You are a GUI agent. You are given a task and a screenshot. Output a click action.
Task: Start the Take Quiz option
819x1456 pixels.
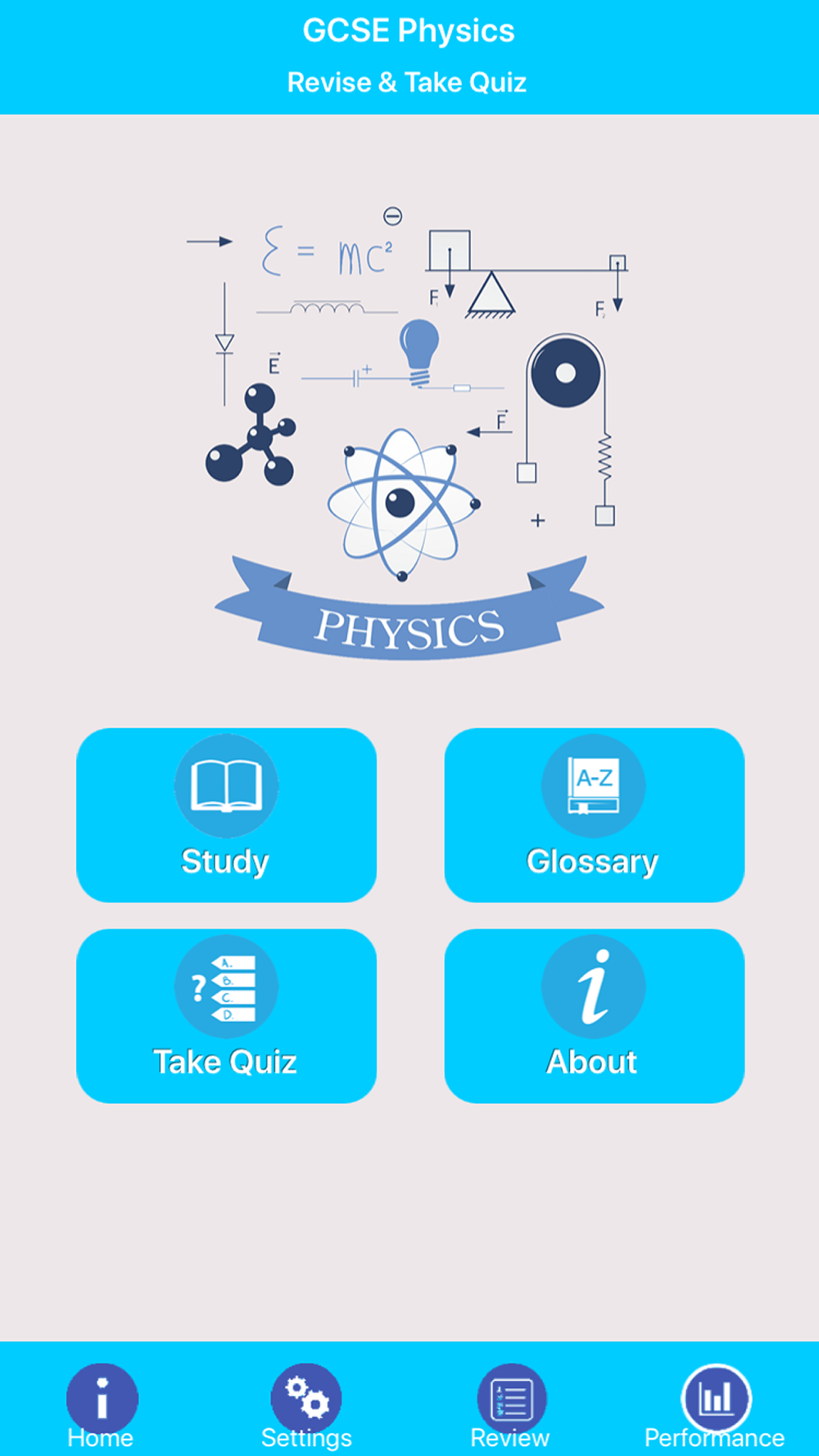226,1015
